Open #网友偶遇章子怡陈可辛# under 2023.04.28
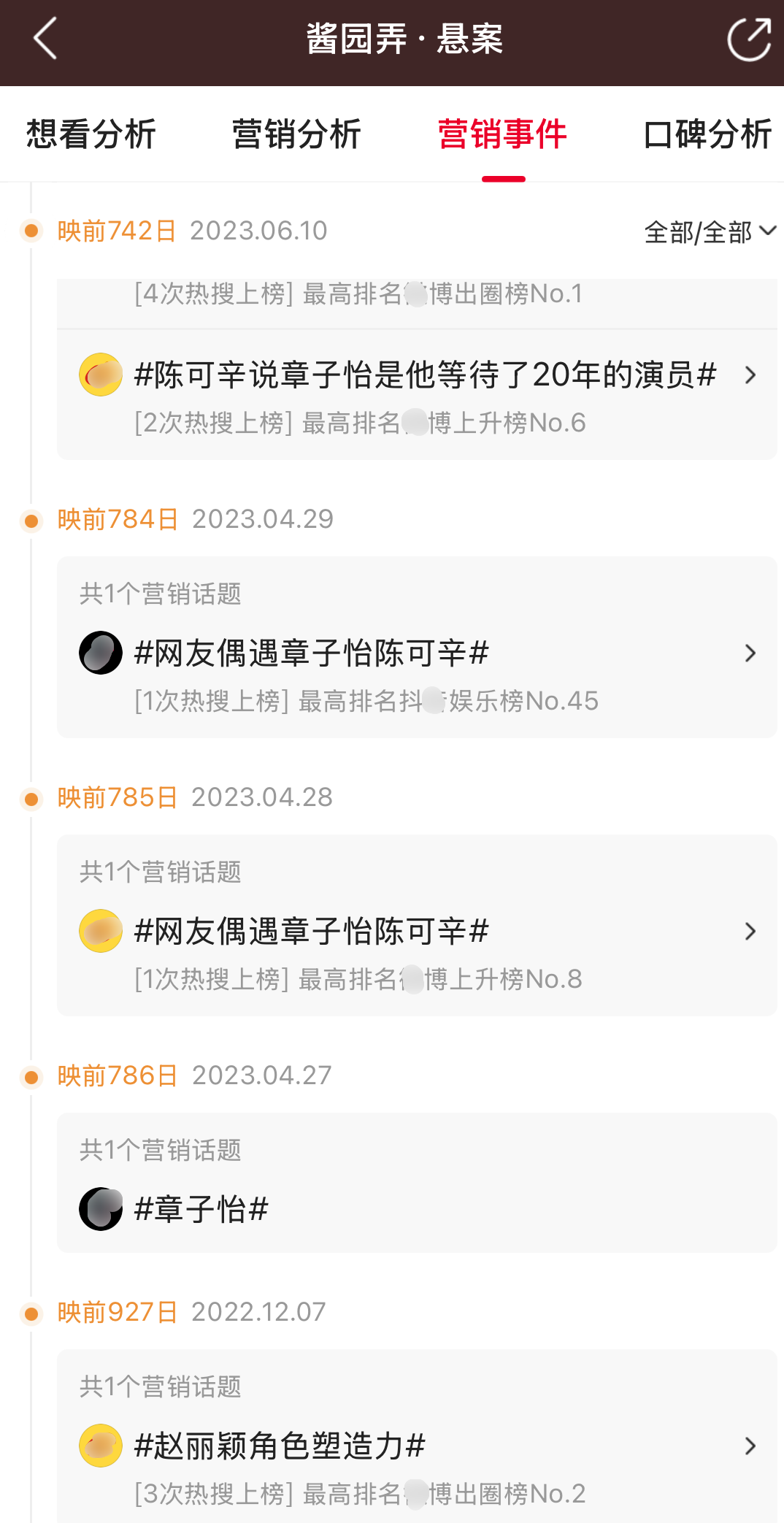 (x=417, y=951)
